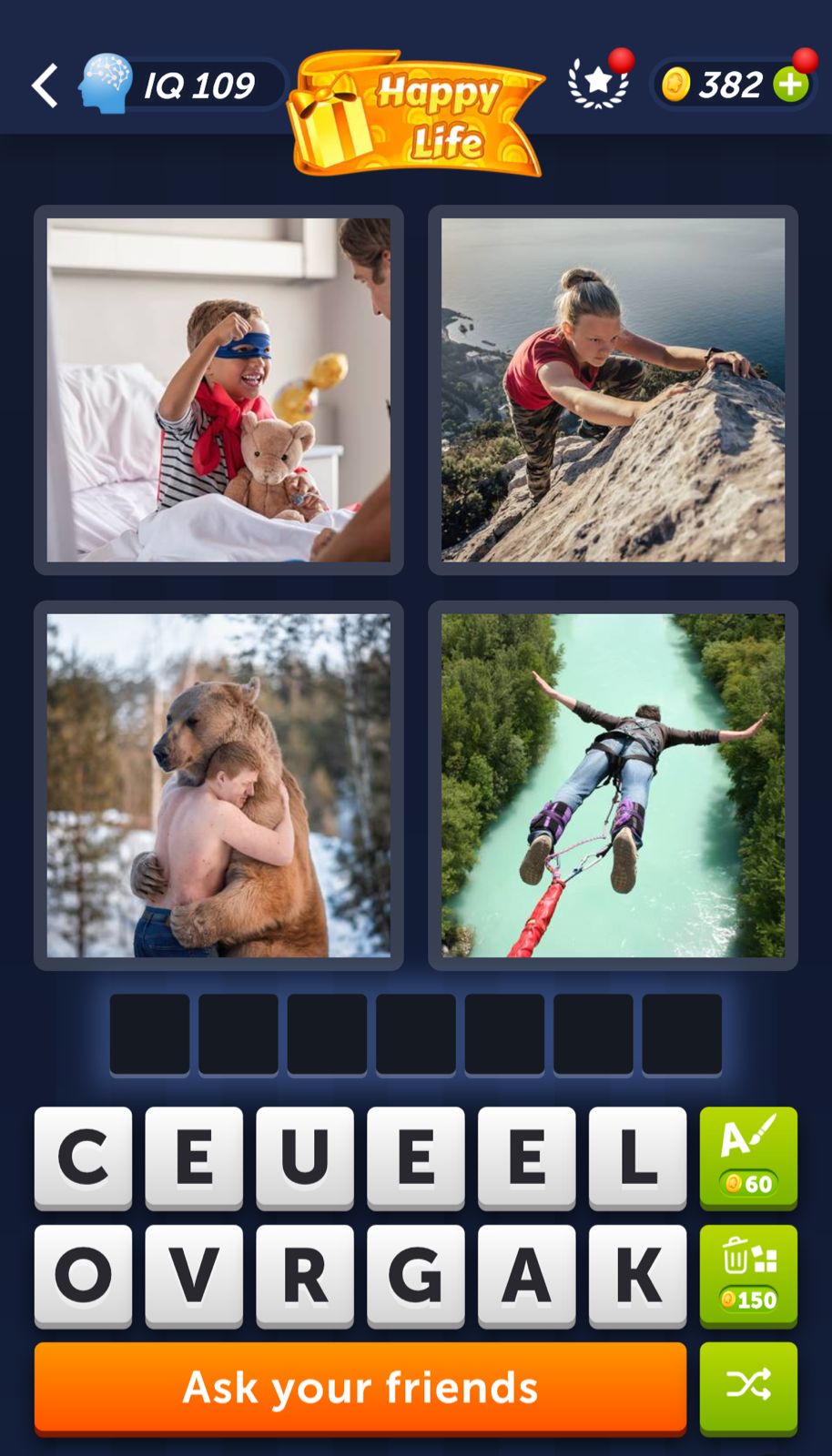The image size is (832, 1456).
Task: Go back using the top-left arrow
Action: pos(45,86)
